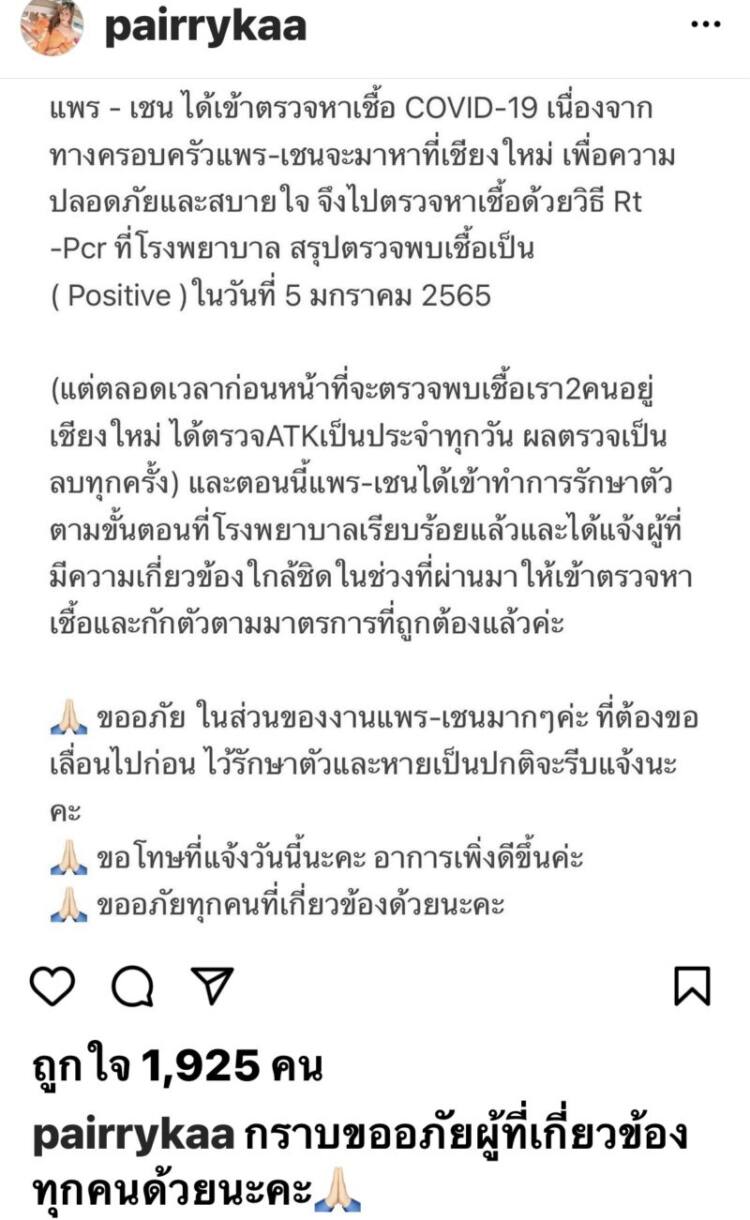Screen dimensions: 750x1220
Task: View the 1,925 people who liked
Action: [177, 1069]
